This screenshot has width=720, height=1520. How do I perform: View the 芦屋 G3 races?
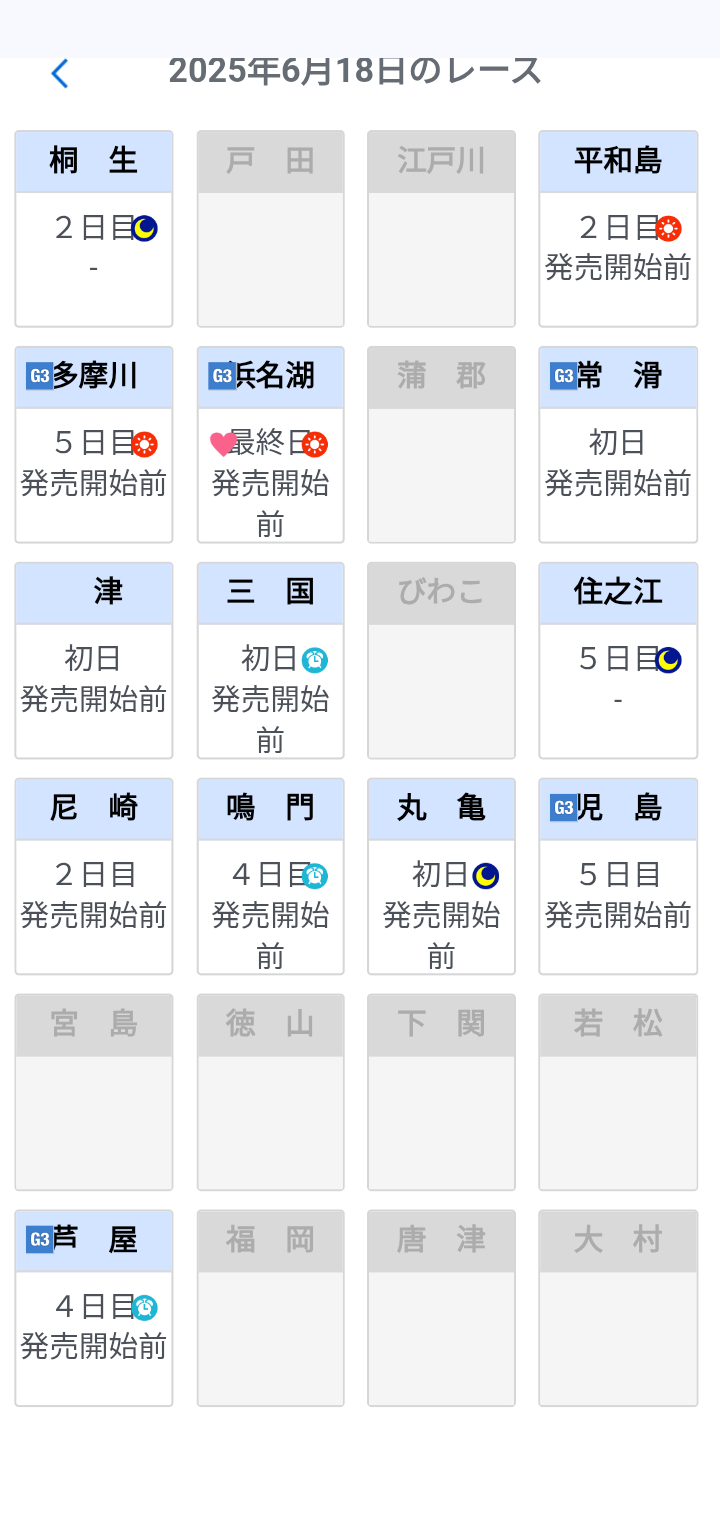coord(94,1309)
